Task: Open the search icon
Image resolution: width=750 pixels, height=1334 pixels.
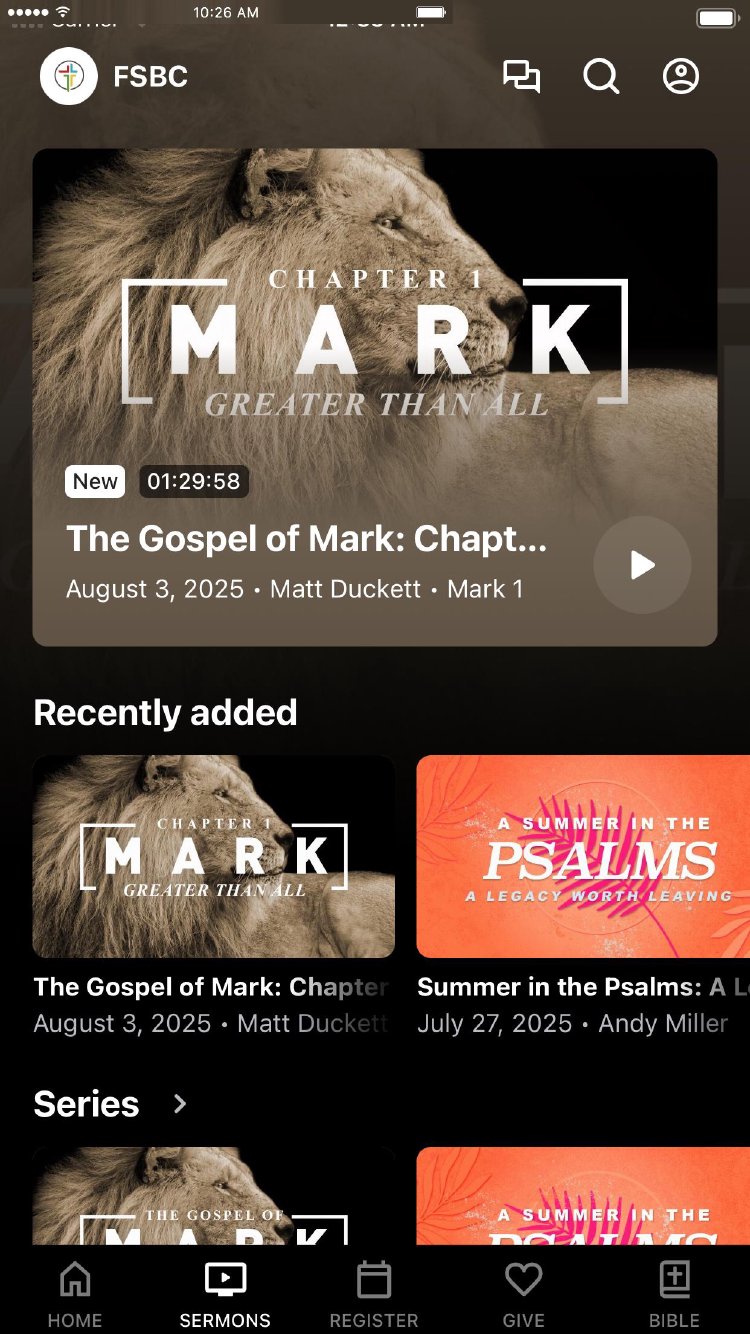Action: [x=601, y=77]
